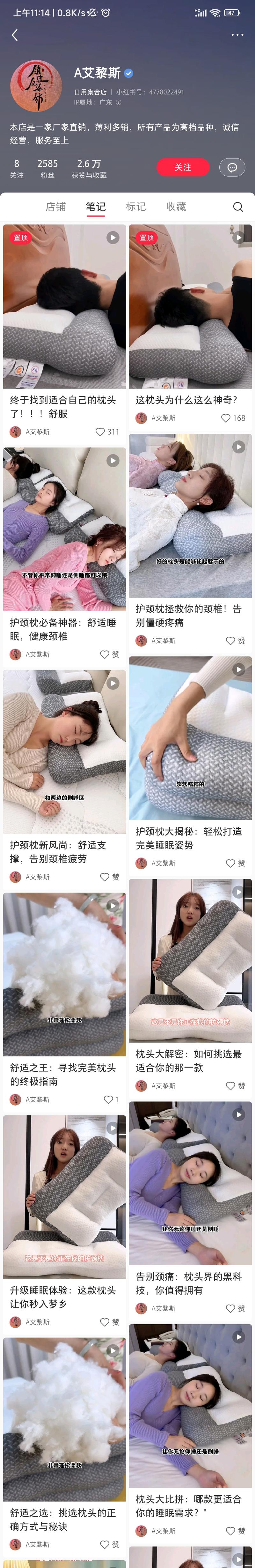This screenshot has width=255, height=1568.
Task: Follow A艾黎斯 with the 关注 button
Action: pyautogui.click(x=183, y=167)
